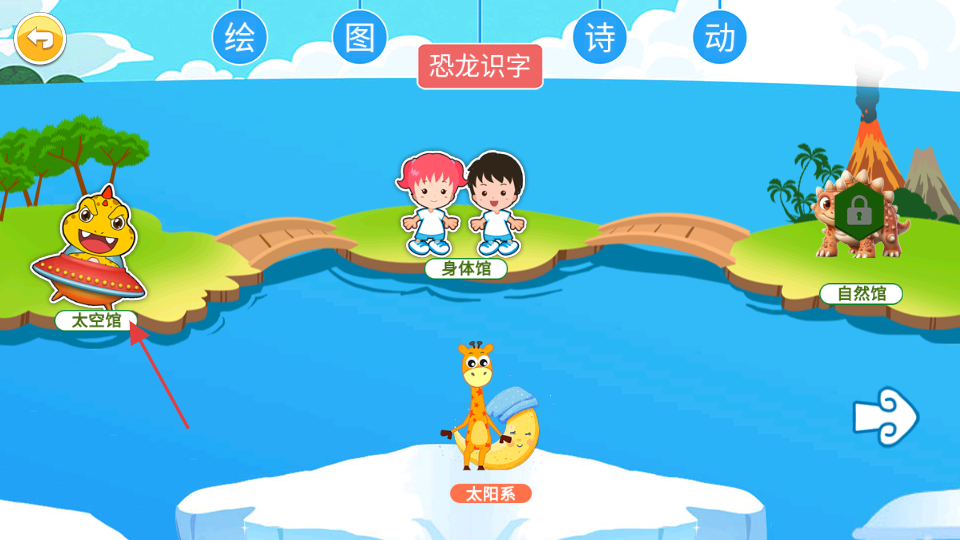Go back with the orange arrow button
The height and width of the screenshot is (540, 960).
(40, 39)
